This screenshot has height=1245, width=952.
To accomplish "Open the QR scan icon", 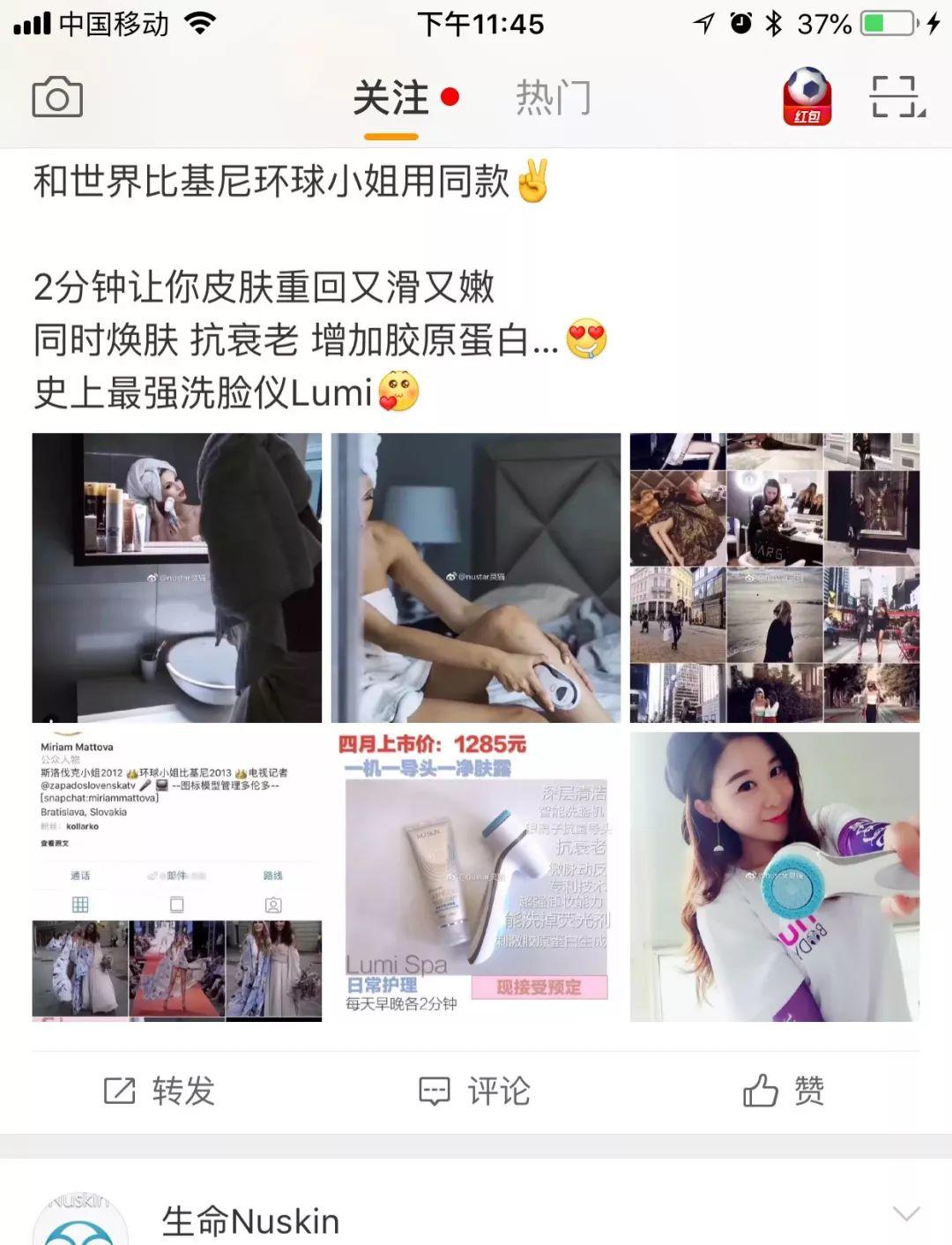I will [897, 97].
